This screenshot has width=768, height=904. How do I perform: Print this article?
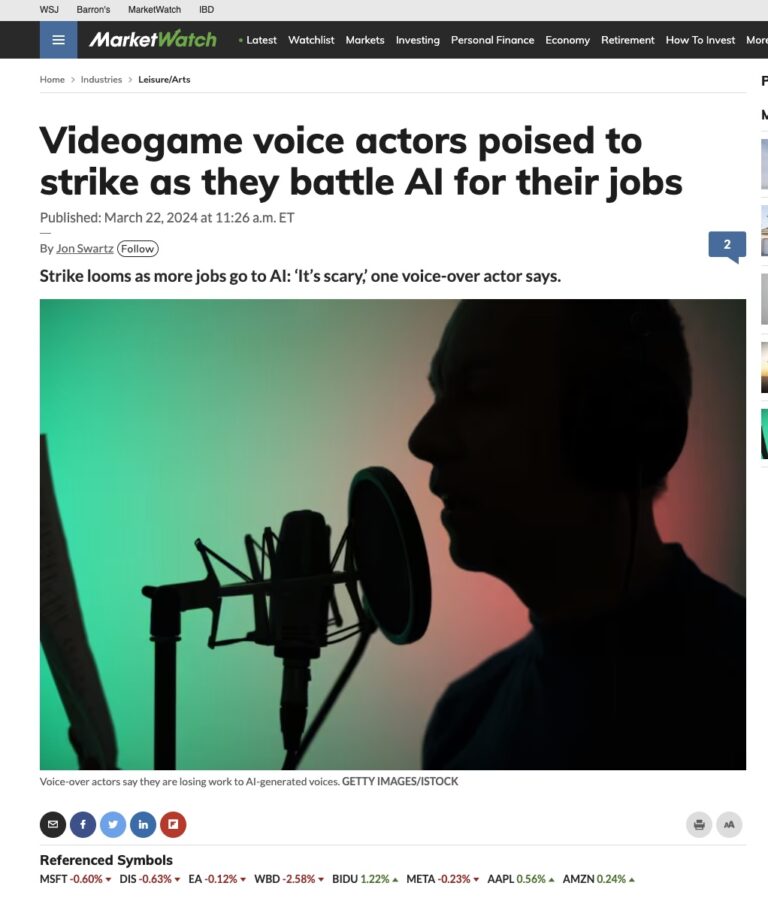[699, 825]
